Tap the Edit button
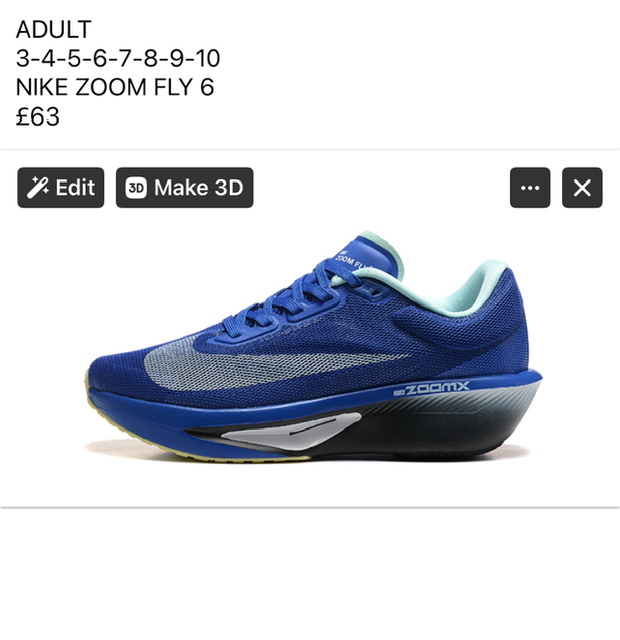This screenshot has height=640, width=620. tap(61, 188)
